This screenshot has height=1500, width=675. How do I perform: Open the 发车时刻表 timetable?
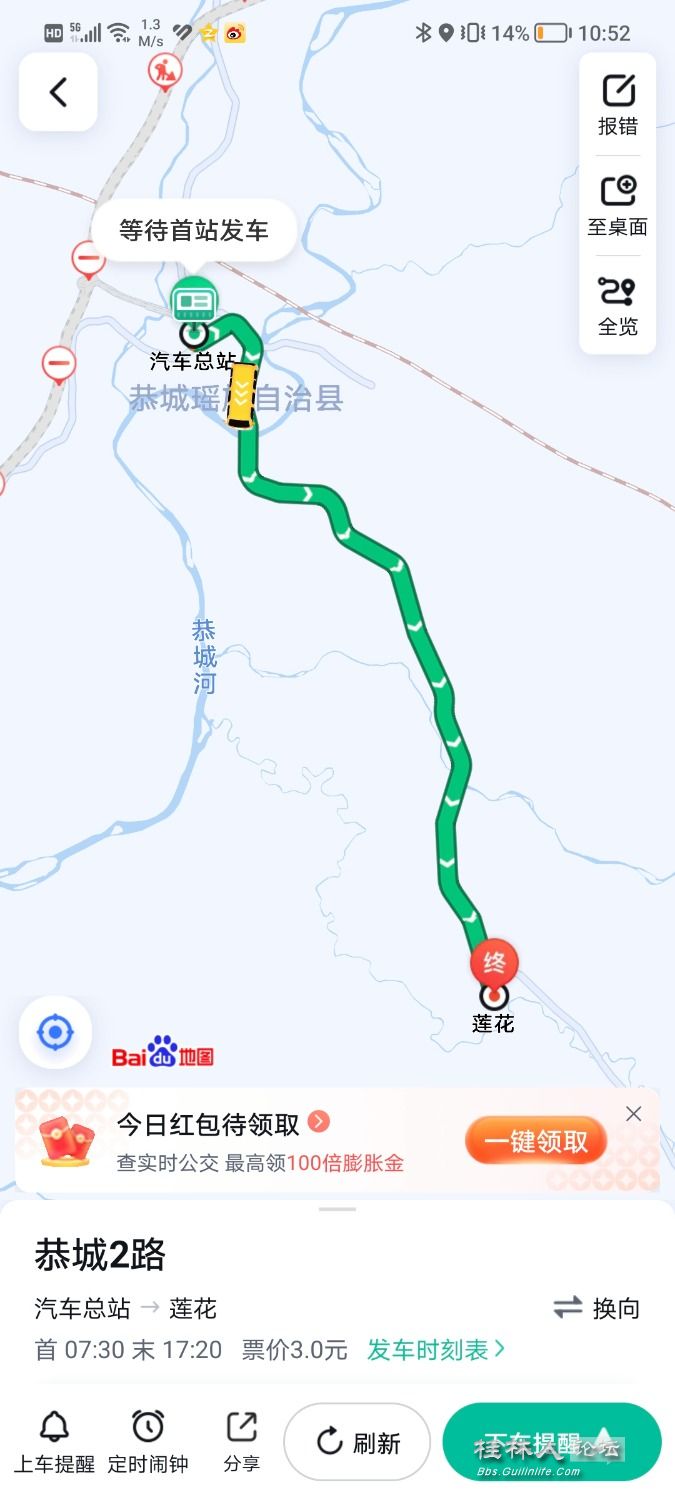click(x=436, y=1350)
